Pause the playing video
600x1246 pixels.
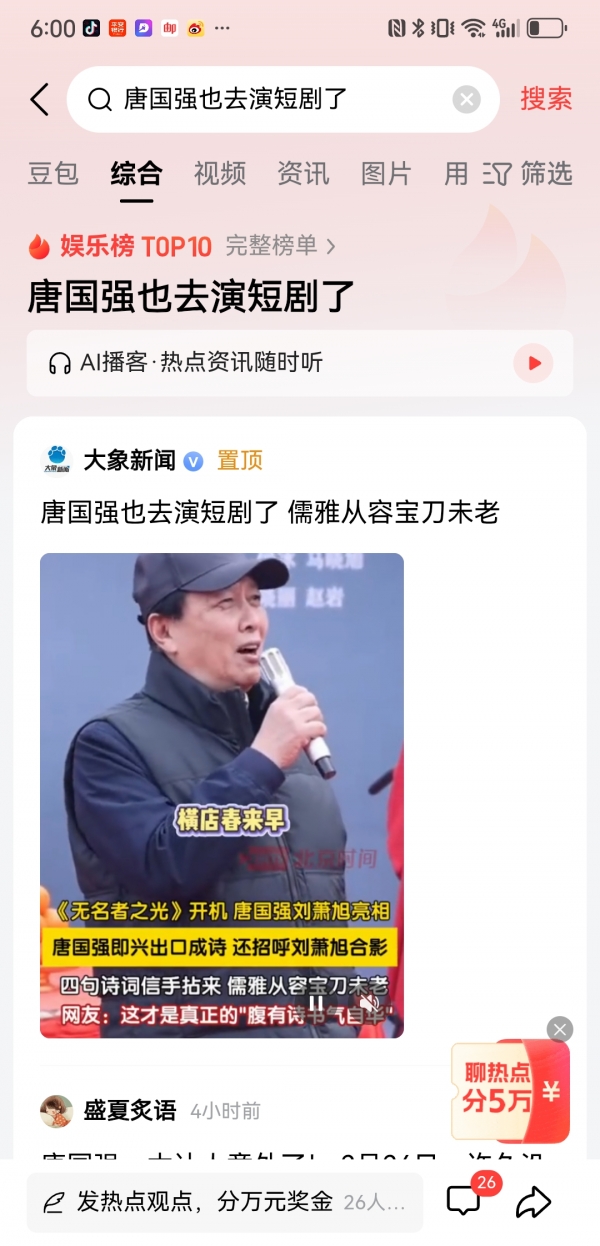[x=316, y=1003]
